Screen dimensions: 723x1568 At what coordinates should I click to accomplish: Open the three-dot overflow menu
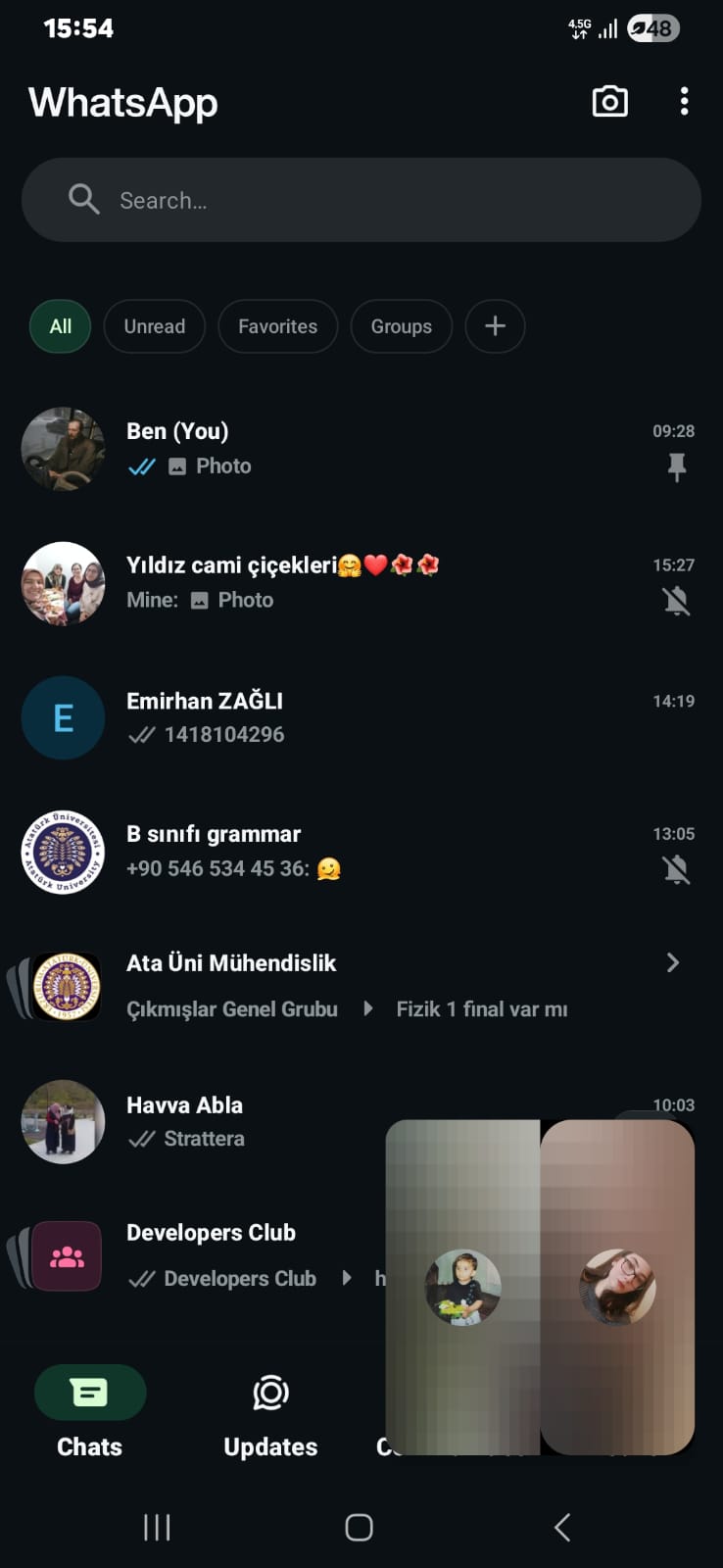pyautogui.click(x=684, y=102)
